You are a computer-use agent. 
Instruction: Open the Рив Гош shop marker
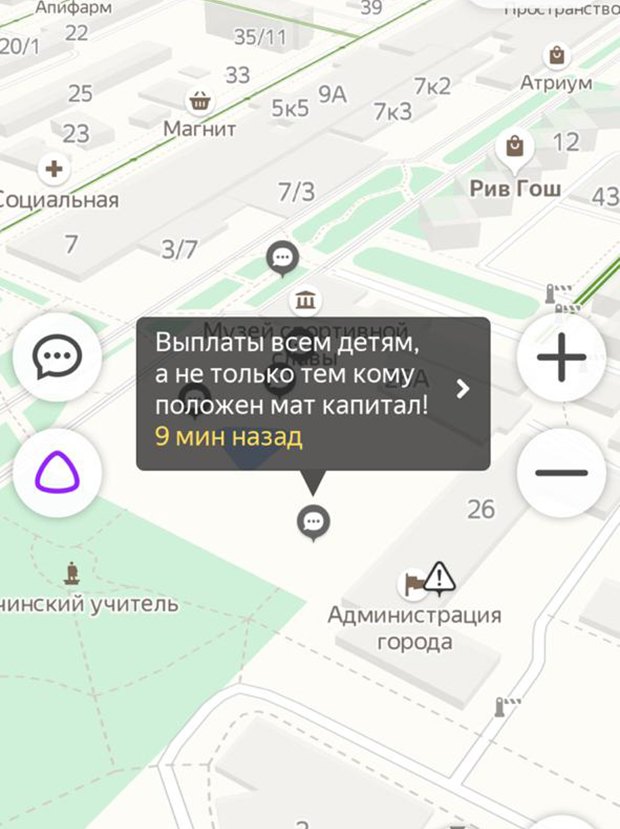point(515,146)
